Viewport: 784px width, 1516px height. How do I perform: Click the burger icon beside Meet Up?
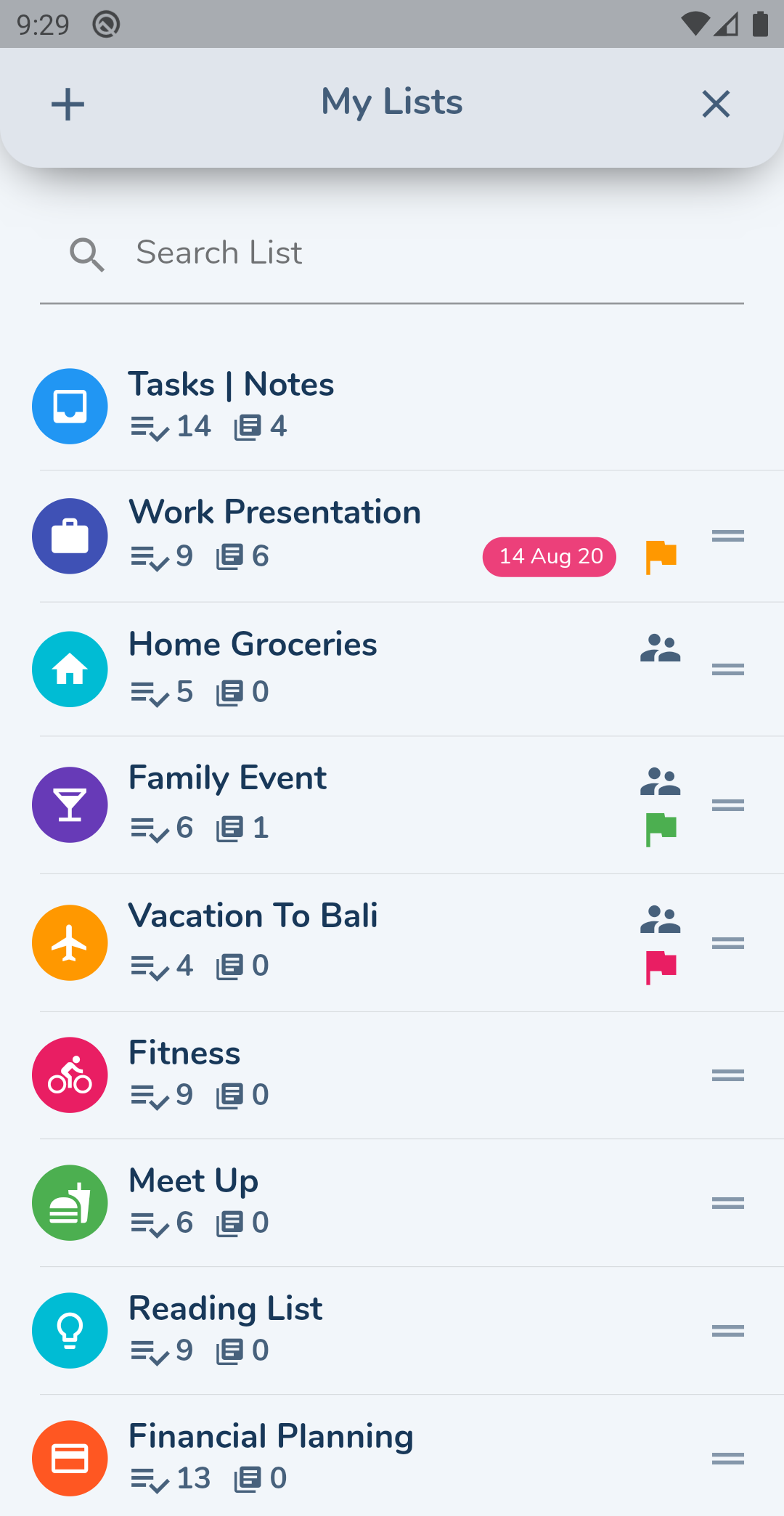(70, 1203)
